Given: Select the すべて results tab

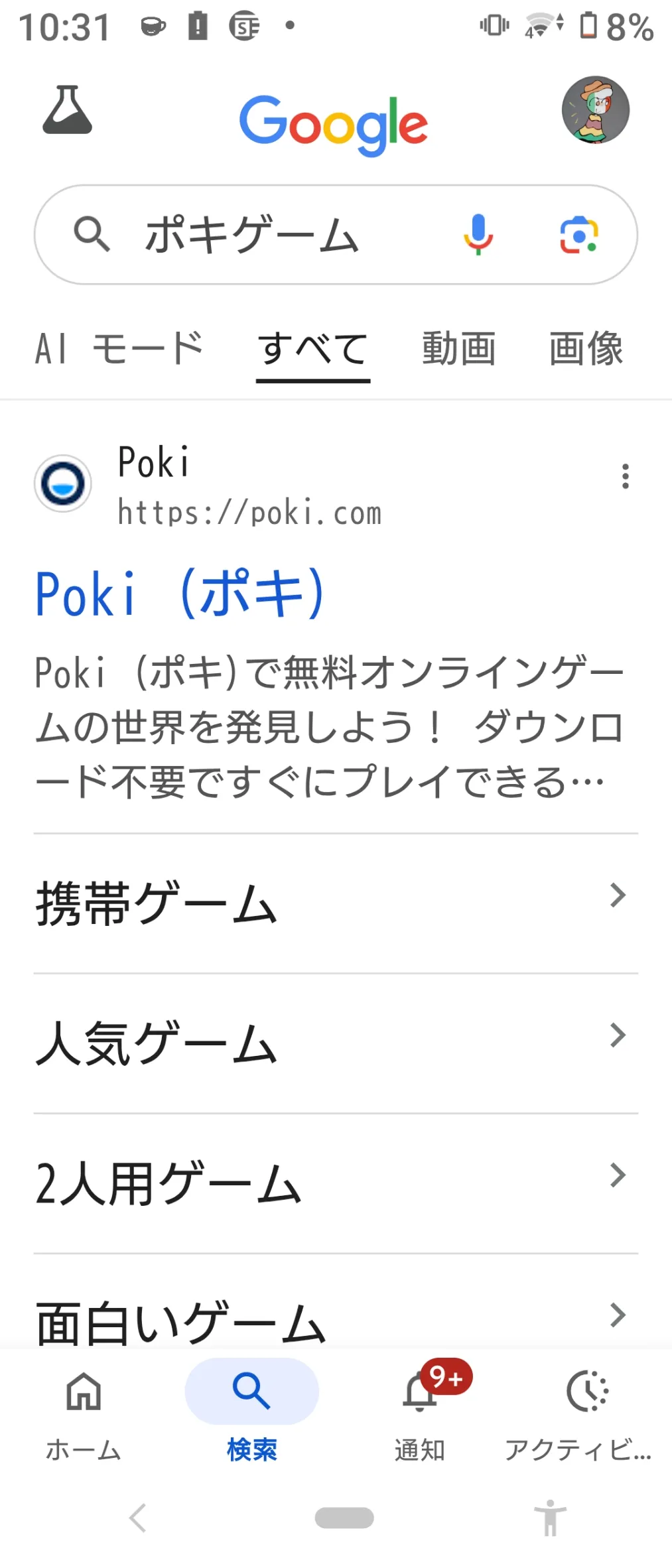Looking at the screenshot, I should [313, 349].
